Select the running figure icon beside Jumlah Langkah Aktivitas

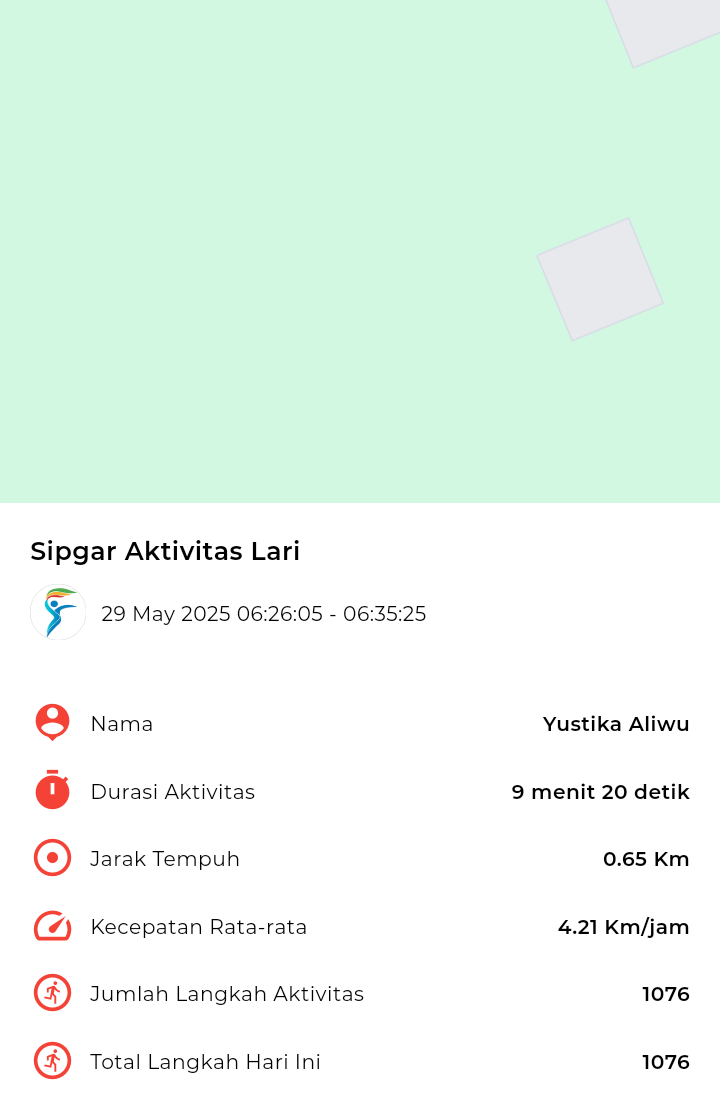pyautogui.click(x=52, y=992)
